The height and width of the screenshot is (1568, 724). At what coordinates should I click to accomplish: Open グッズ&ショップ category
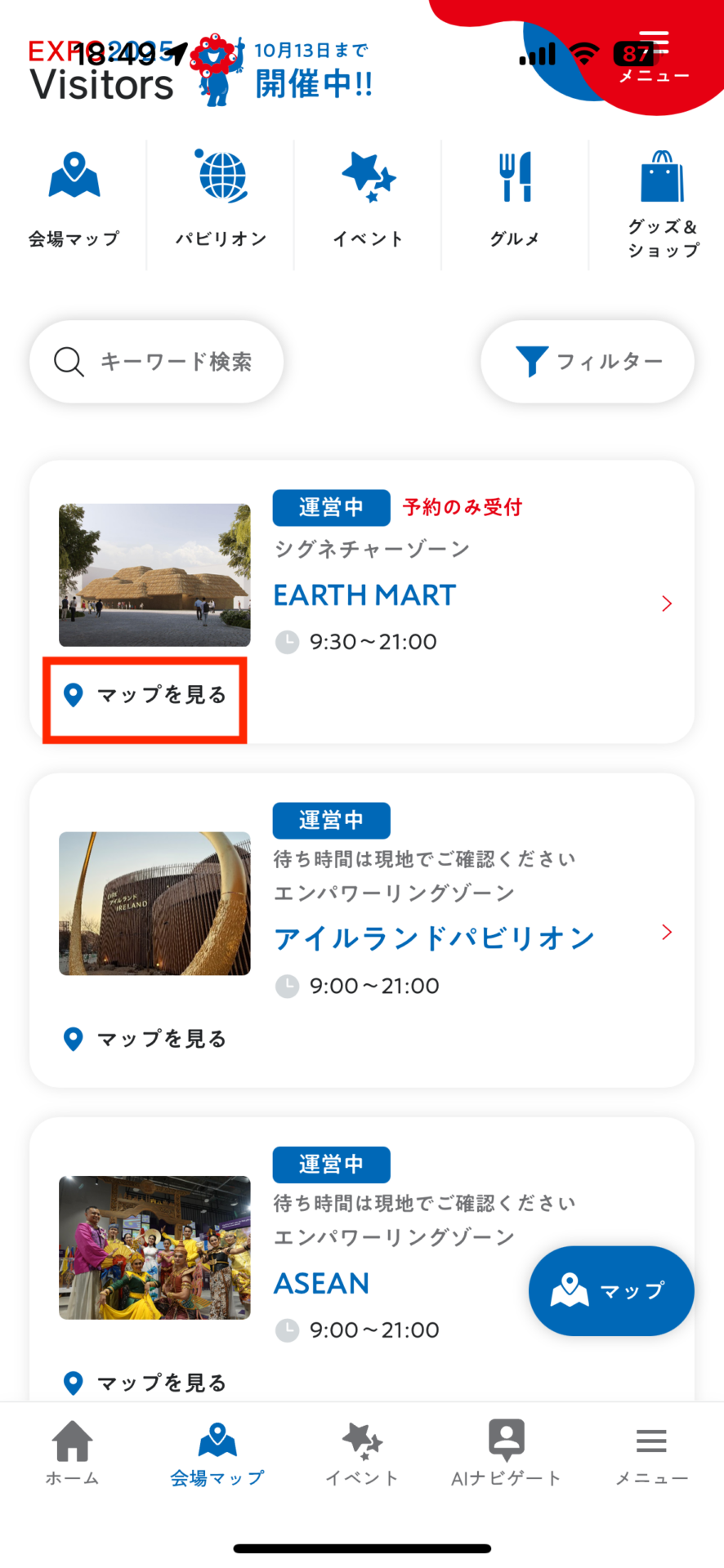663,204
